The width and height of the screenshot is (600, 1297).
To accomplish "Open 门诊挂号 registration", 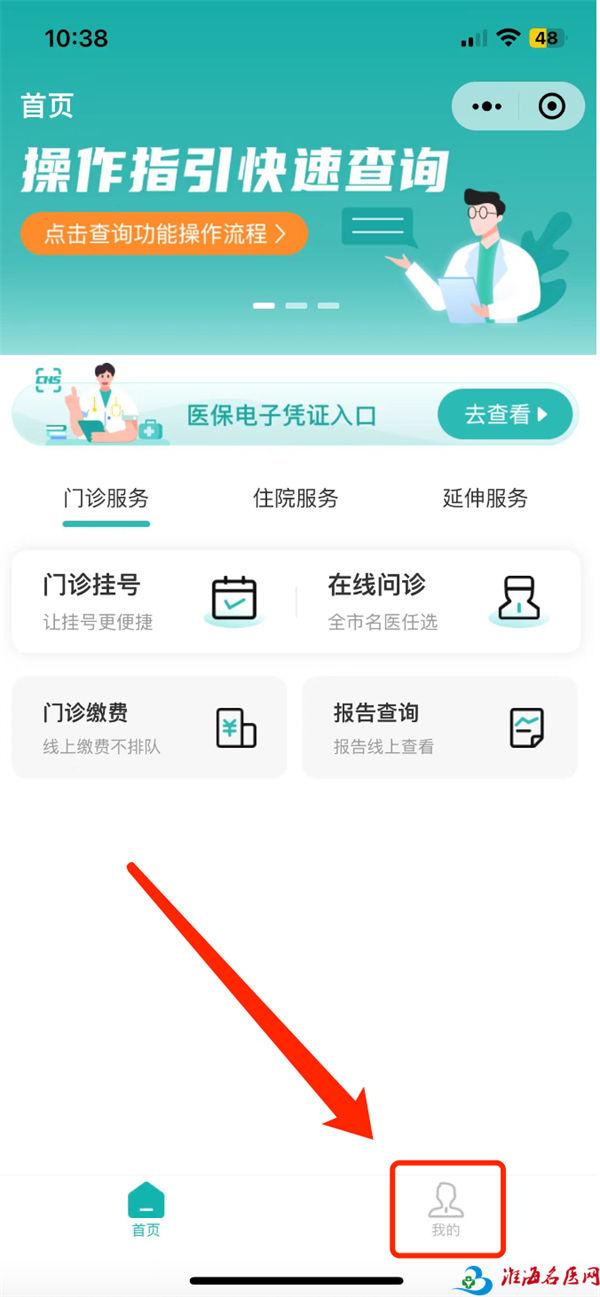I will click(150, 600).
